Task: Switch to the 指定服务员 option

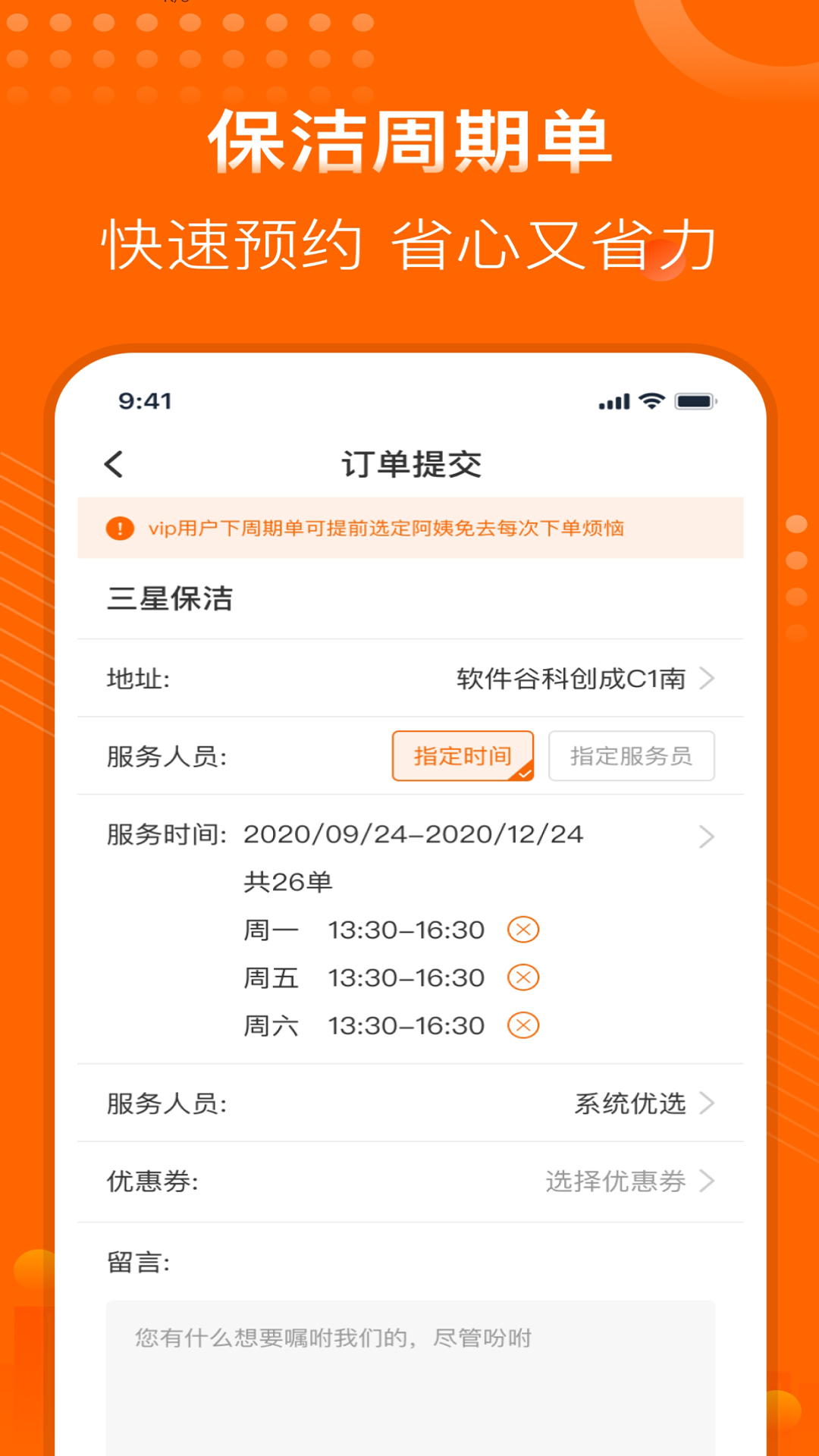Action: 632,755
